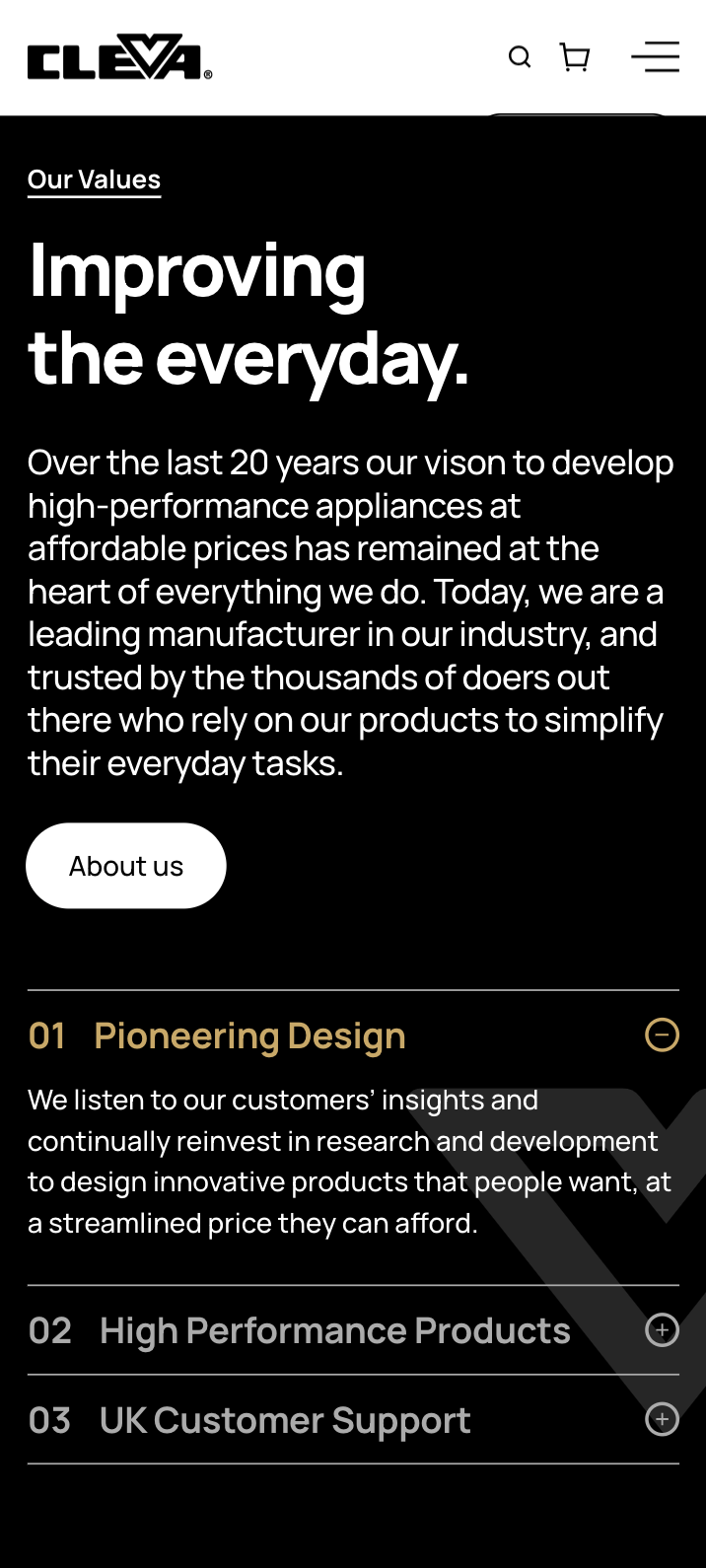Tap the About us button
Viewport: 706px width, 1568px height.
click(x=126, y=866)
